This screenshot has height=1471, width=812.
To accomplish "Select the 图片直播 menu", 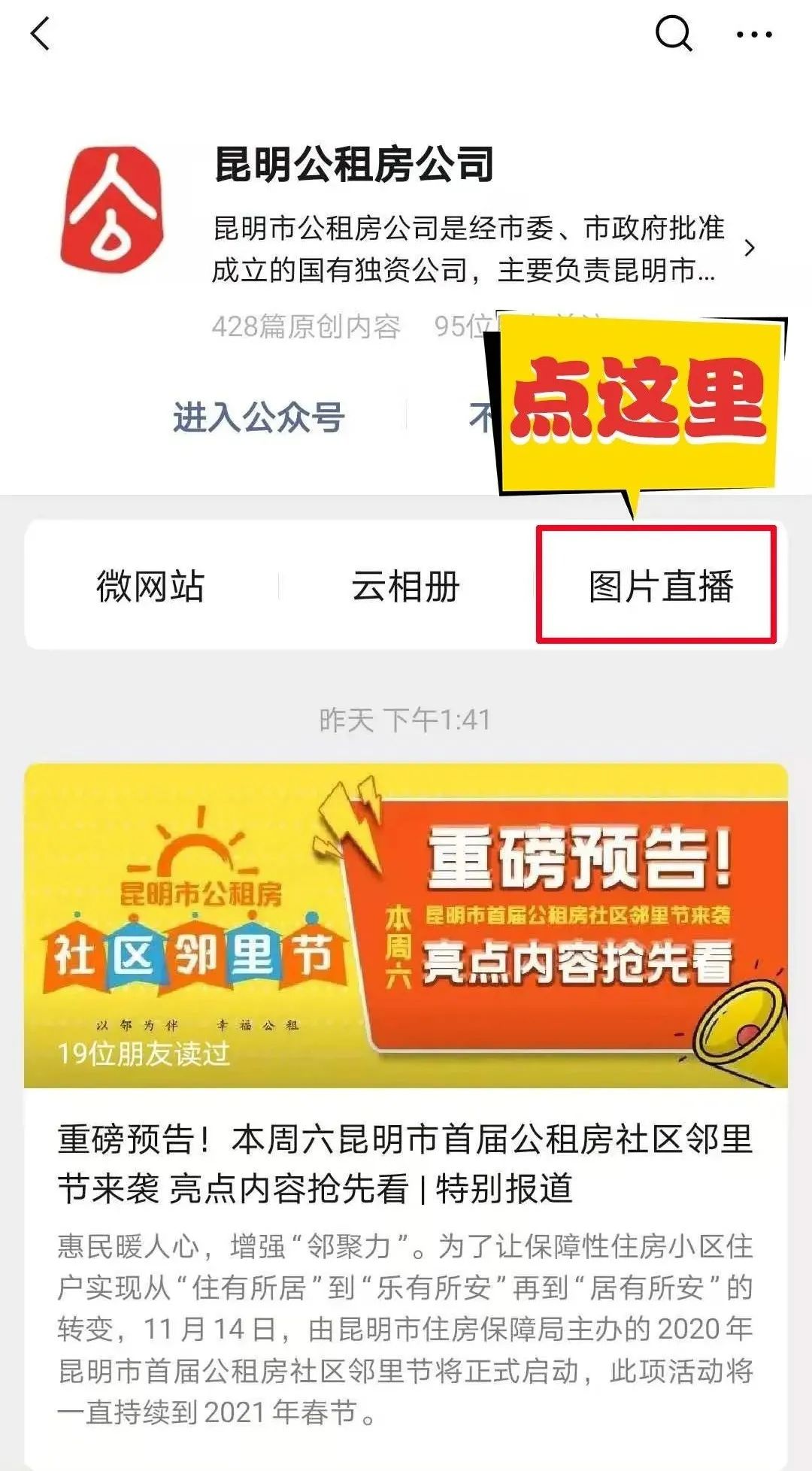I will click(x=659, y=586).
